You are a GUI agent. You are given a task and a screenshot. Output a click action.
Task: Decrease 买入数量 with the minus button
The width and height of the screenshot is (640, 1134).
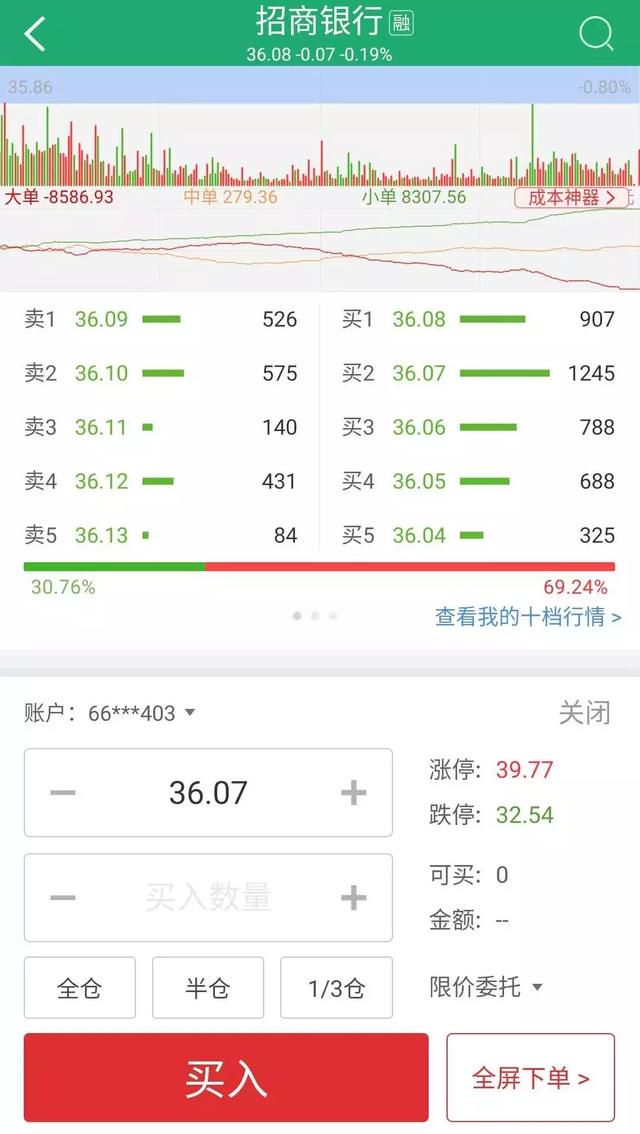coord(63,898)
